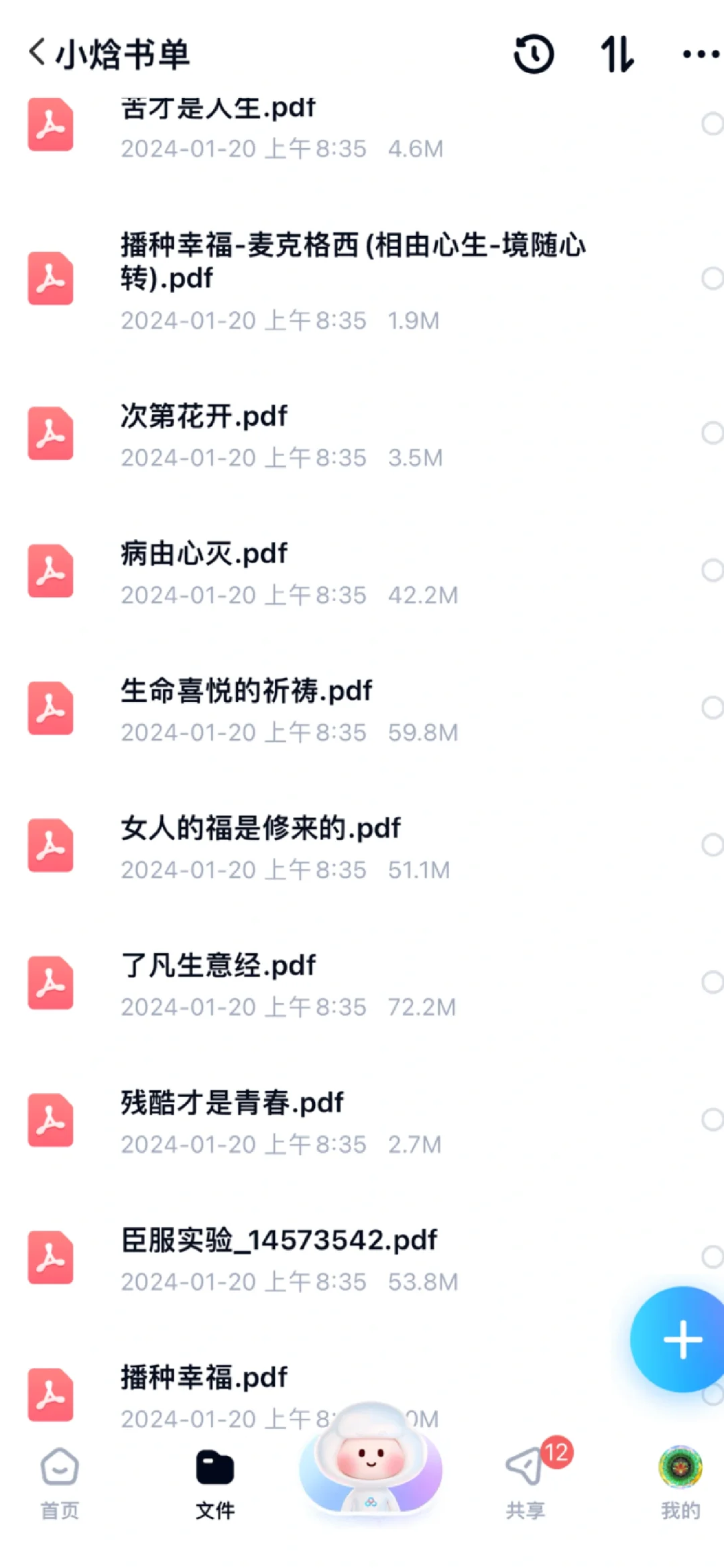Select the 次第花开.pdf checkbox
724x1568 pixels.
click(712, 433)
